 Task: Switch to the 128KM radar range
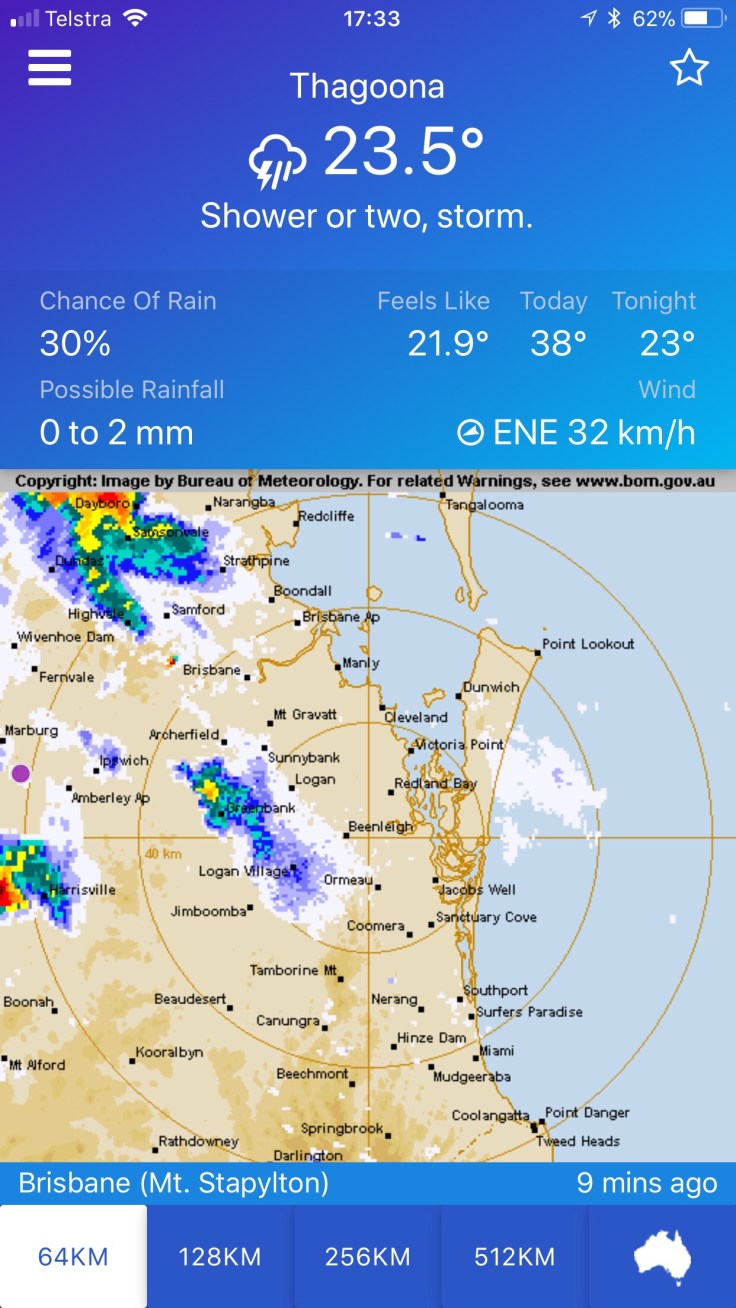[x=220, y=1257]
